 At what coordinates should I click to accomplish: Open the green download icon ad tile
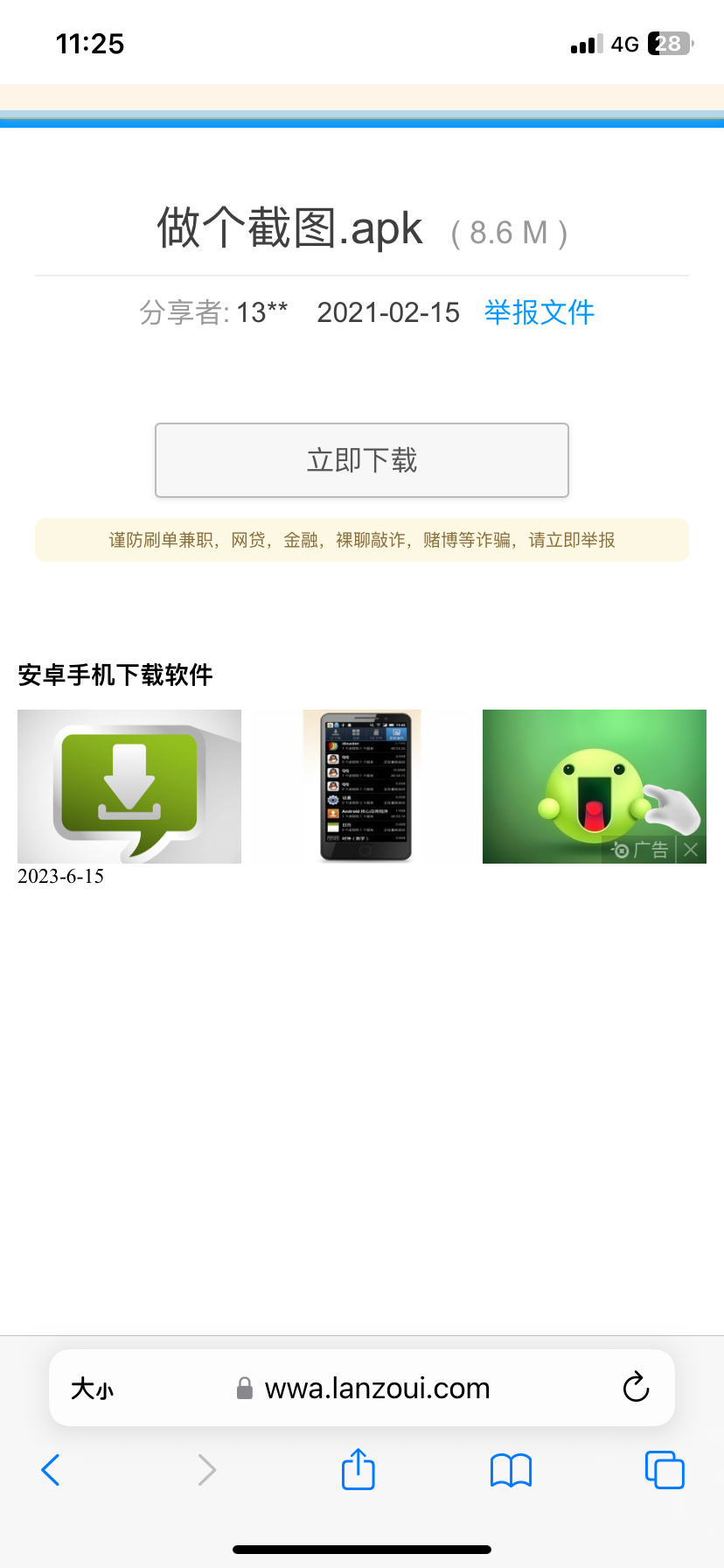pyautogui.click(x=129, y=786)
